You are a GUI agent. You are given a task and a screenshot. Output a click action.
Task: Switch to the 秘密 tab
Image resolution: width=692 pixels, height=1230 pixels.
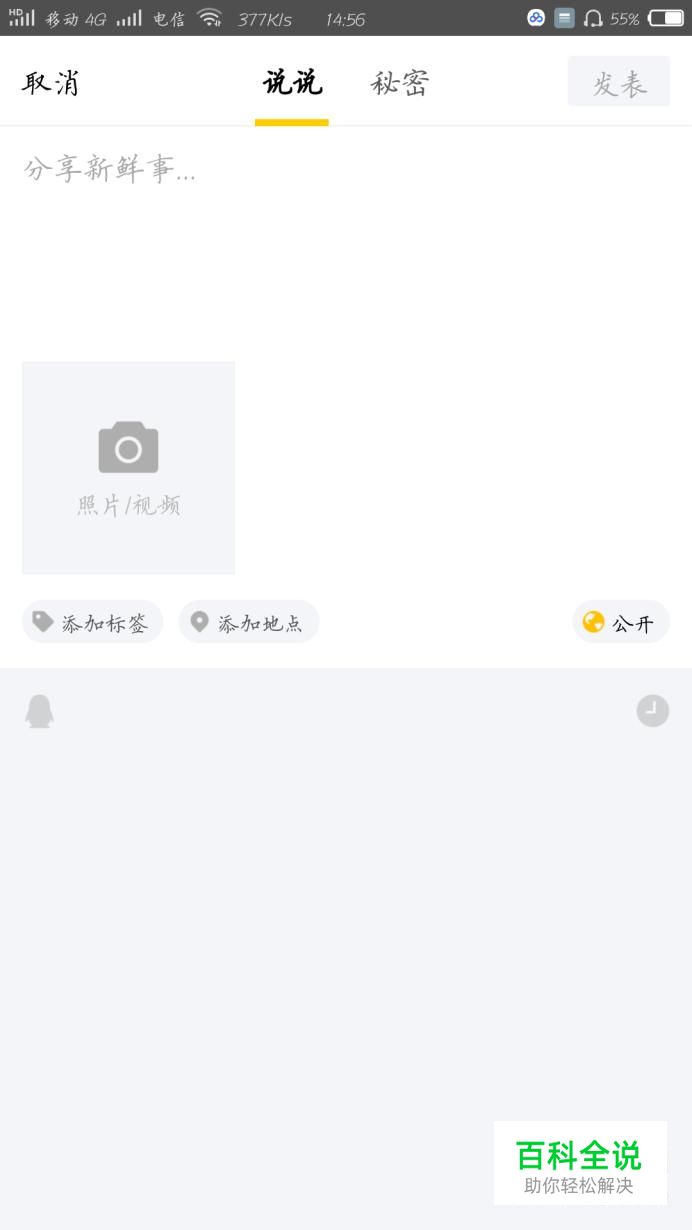[399, 83]
